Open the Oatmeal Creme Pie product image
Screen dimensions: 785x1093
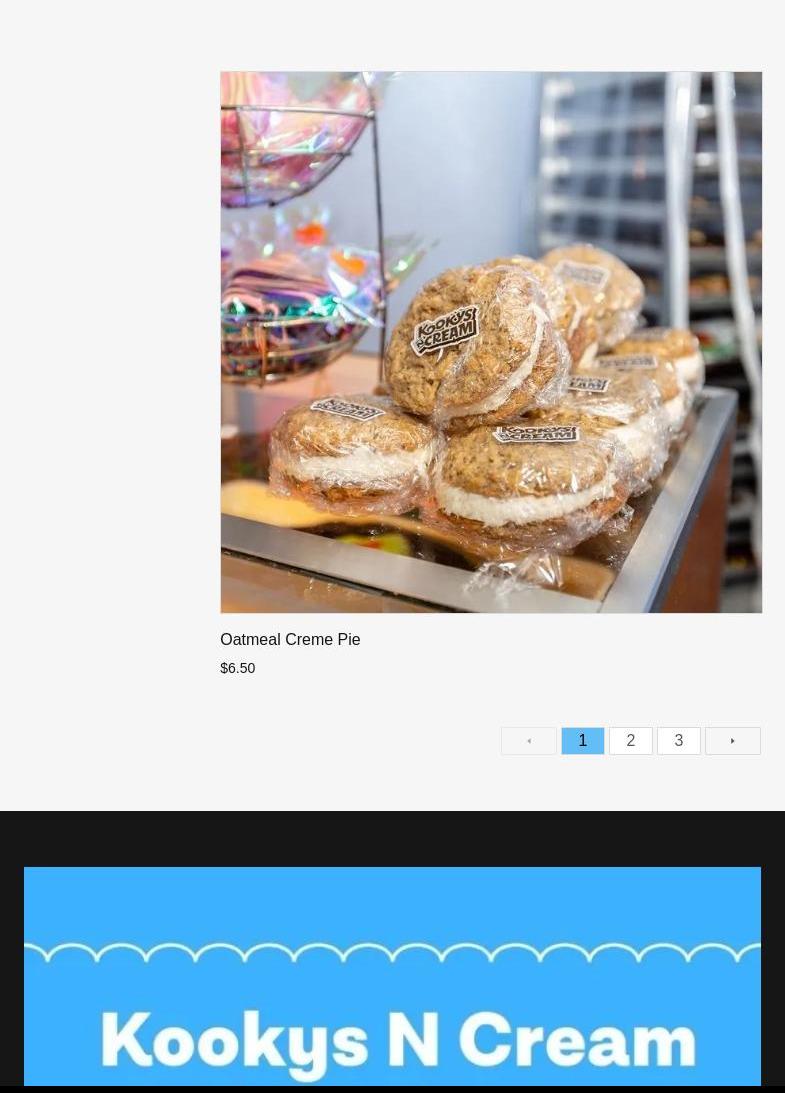(491, 342)
